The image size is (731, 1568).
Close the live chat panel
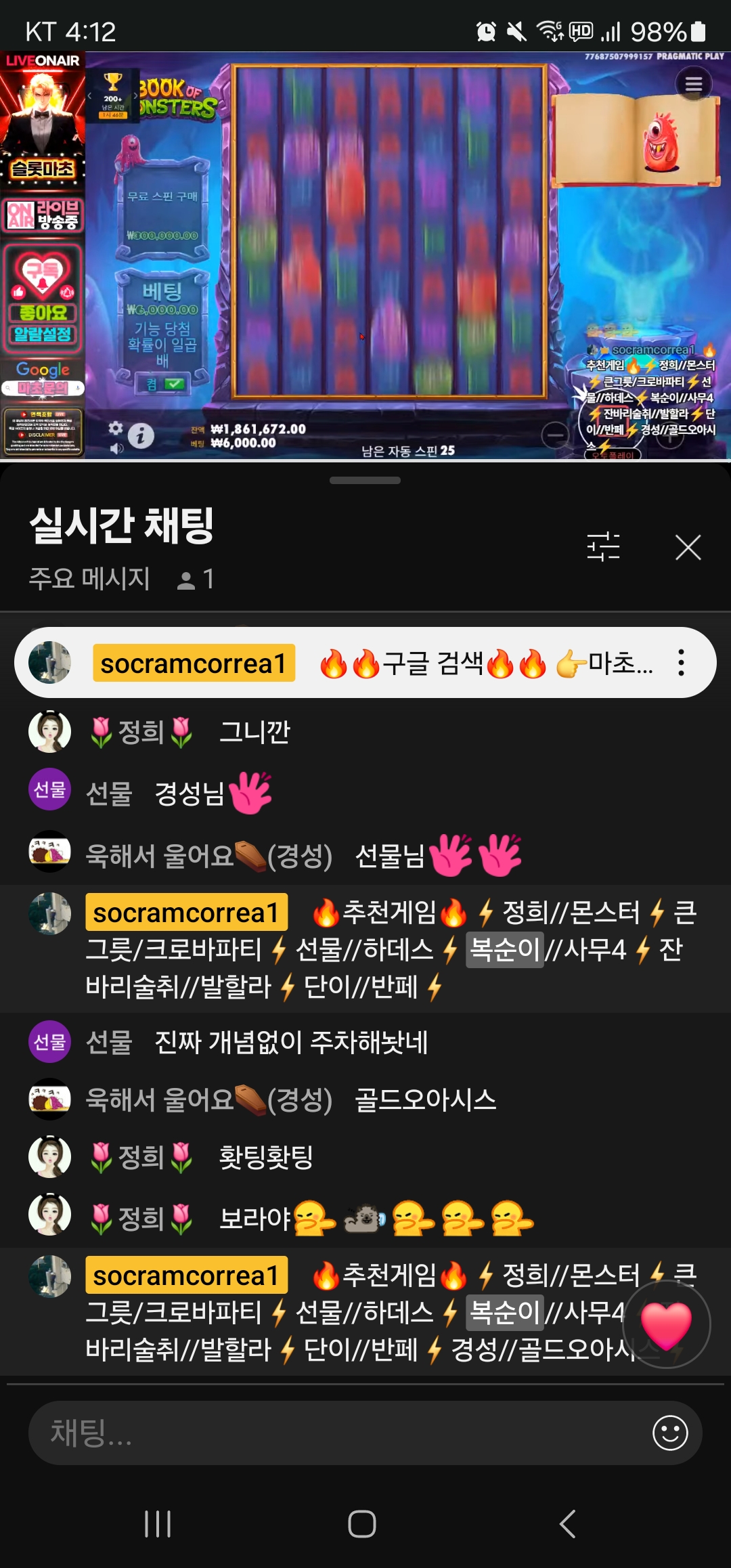pyautogui.click(x=688, y=547)
